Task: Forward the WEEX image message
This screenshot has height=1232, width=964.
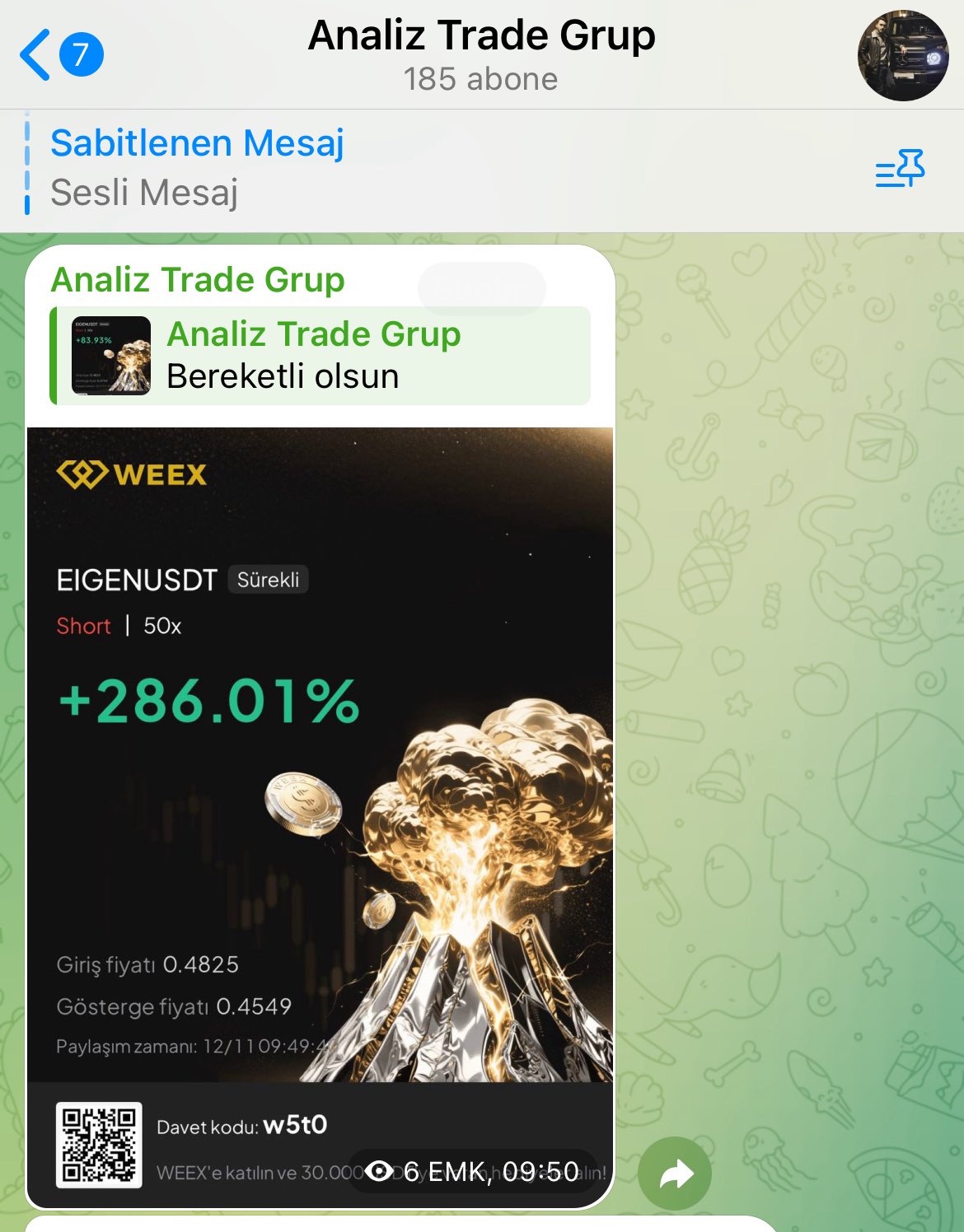Action: coord(675,1174)
